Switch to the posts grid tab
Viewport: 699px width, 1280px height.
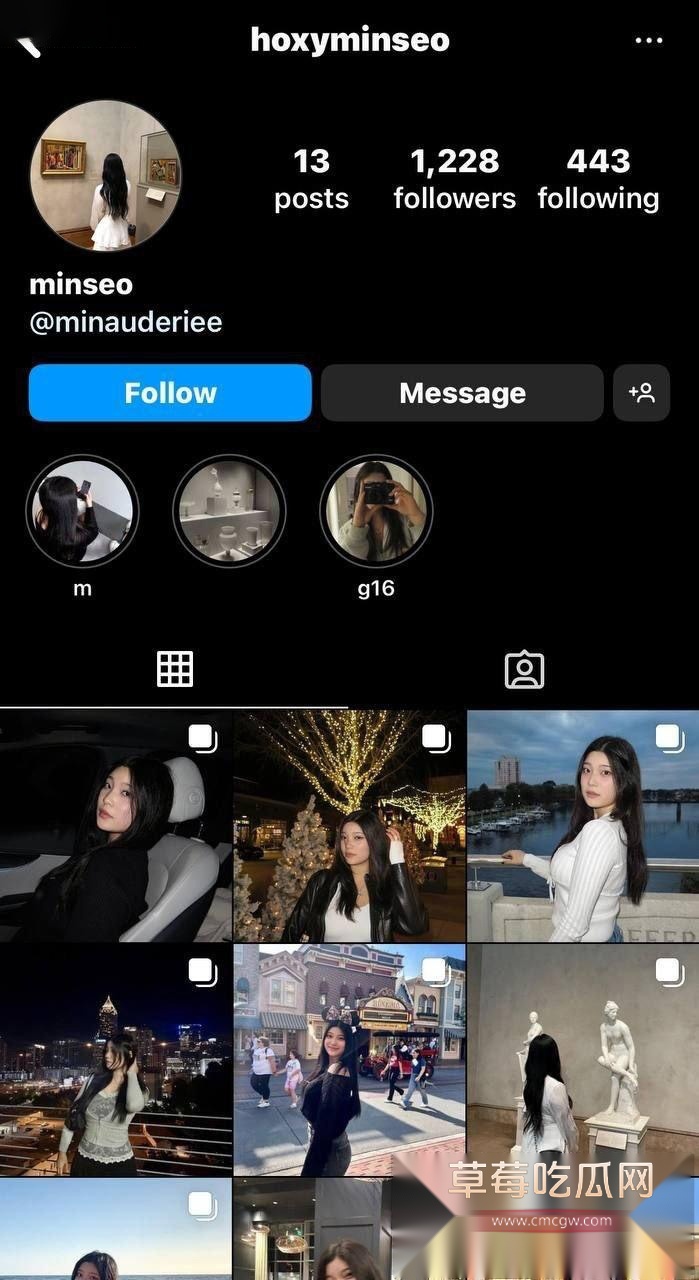coord(175,669)
